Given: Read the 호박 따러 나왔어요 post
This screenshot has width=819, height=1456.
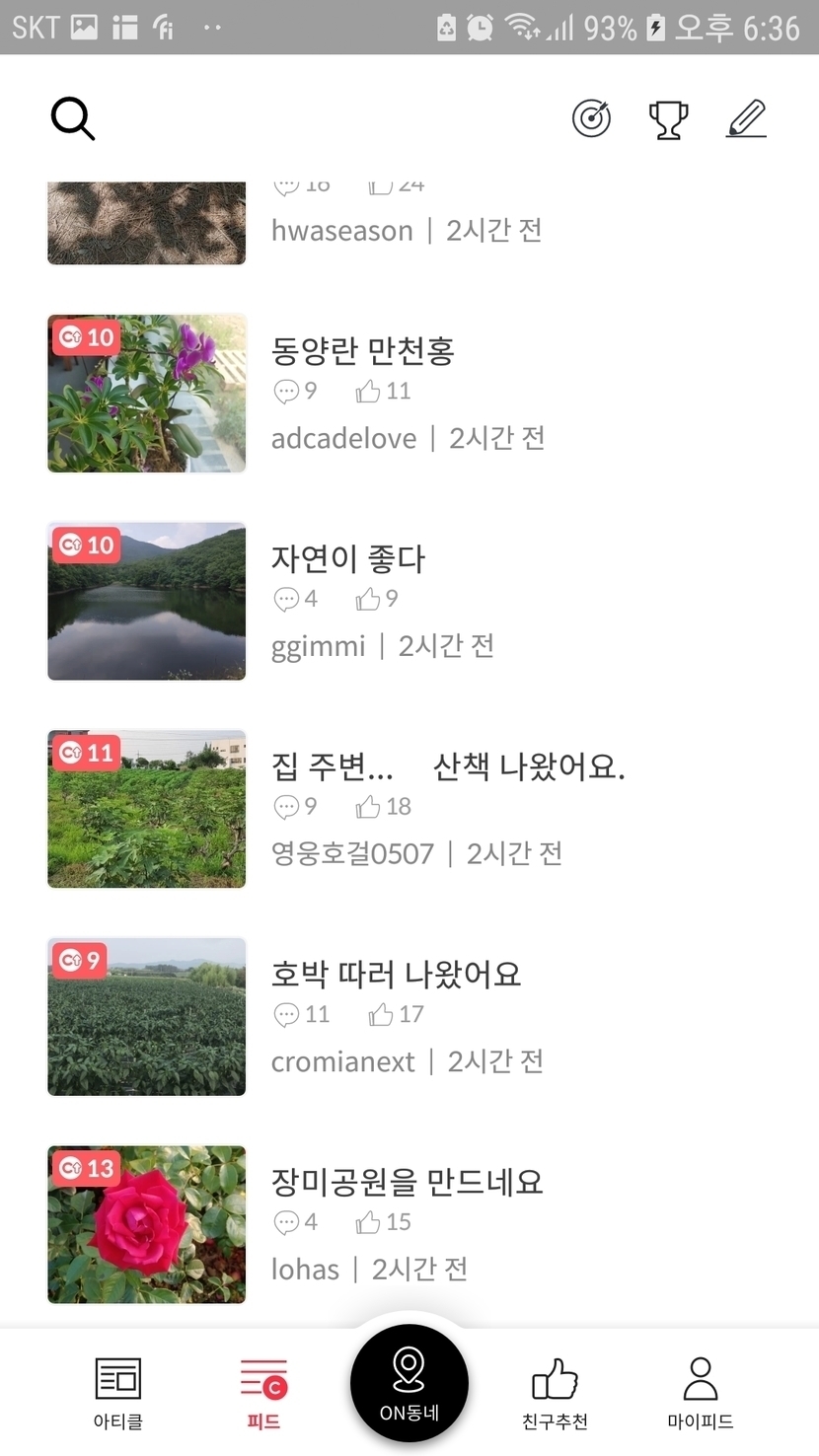Looking at the screenshot, I should click(396, 975).
